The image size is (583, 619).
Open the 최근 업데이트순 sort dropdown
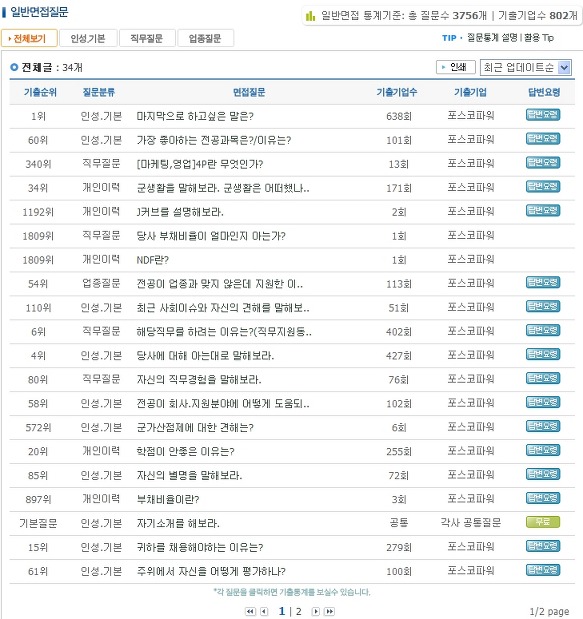(x=526, y=68)
